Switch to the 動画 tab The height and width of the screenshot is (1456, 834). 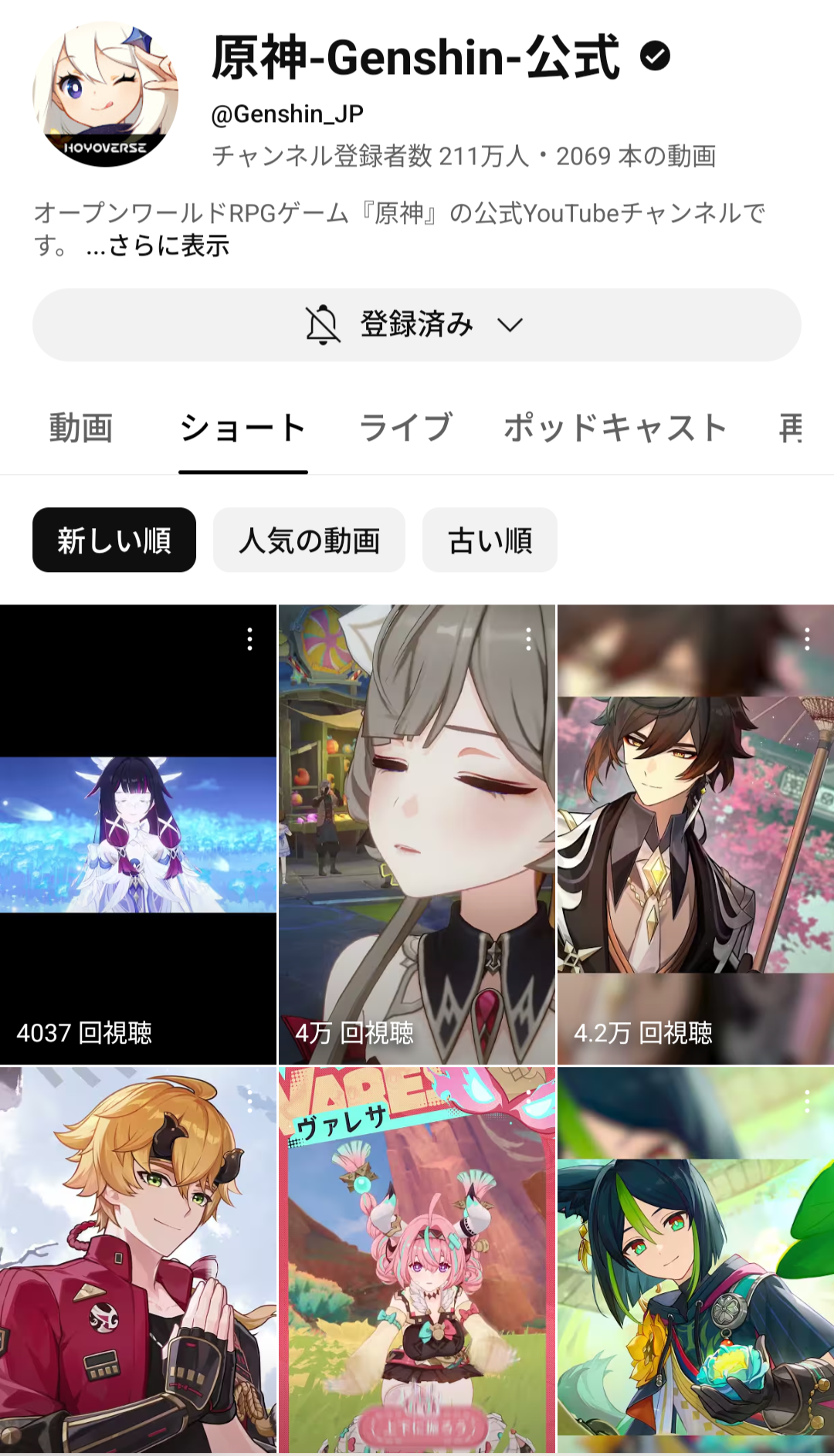pos(81,428)
